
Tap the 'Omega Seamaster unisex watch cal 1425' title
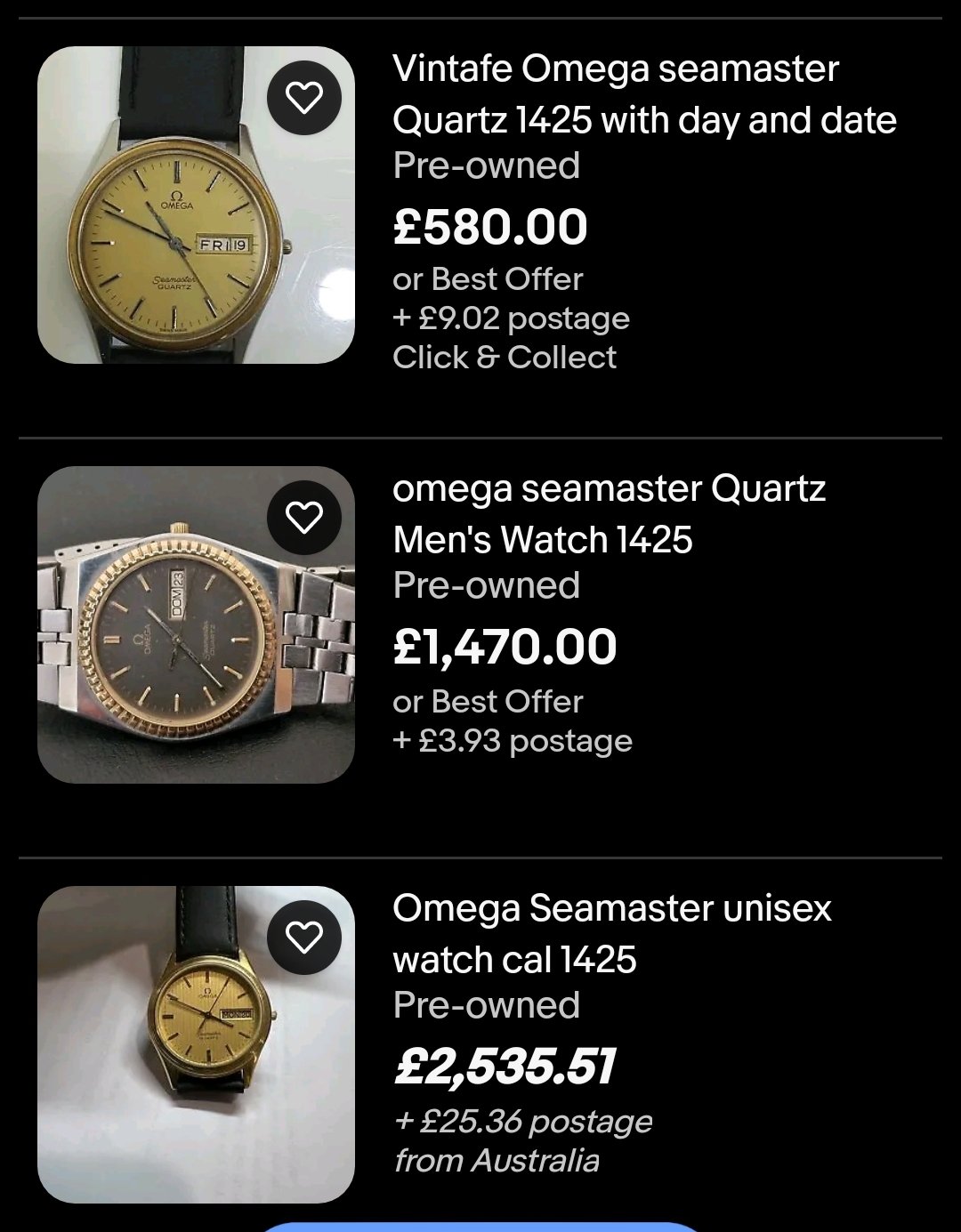(611, 934)
